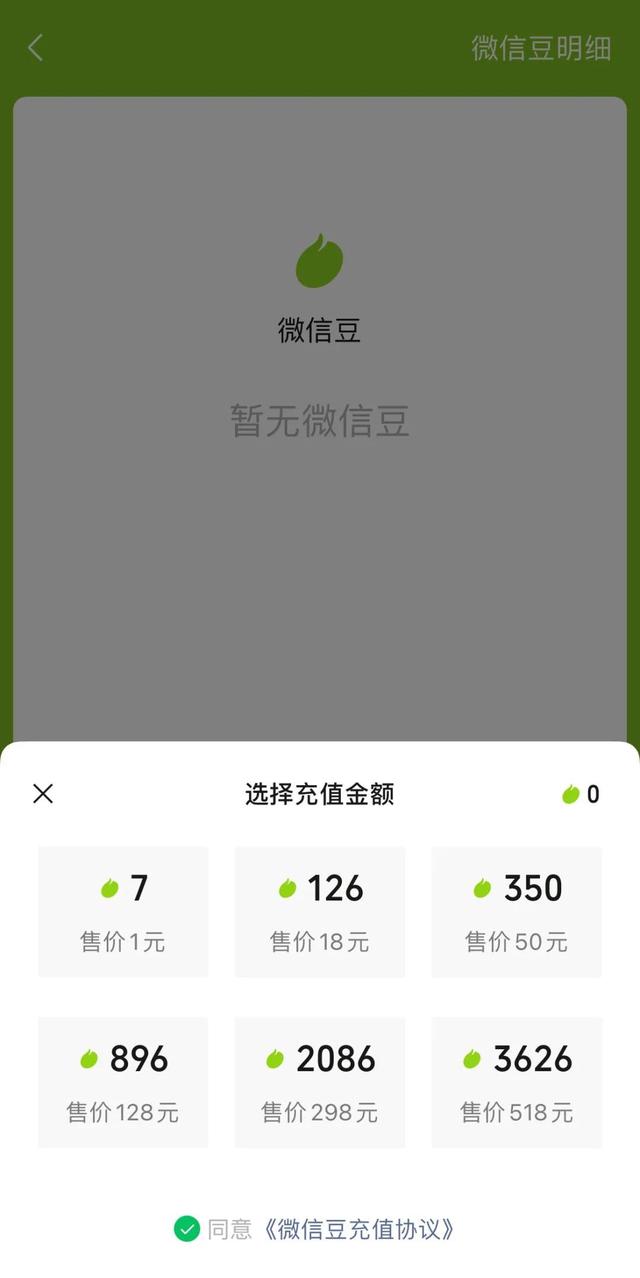The height and width of the screenshot is (1278, 640).
Task: Go back using the top-left arrow
Action: (x=36, y=47)
